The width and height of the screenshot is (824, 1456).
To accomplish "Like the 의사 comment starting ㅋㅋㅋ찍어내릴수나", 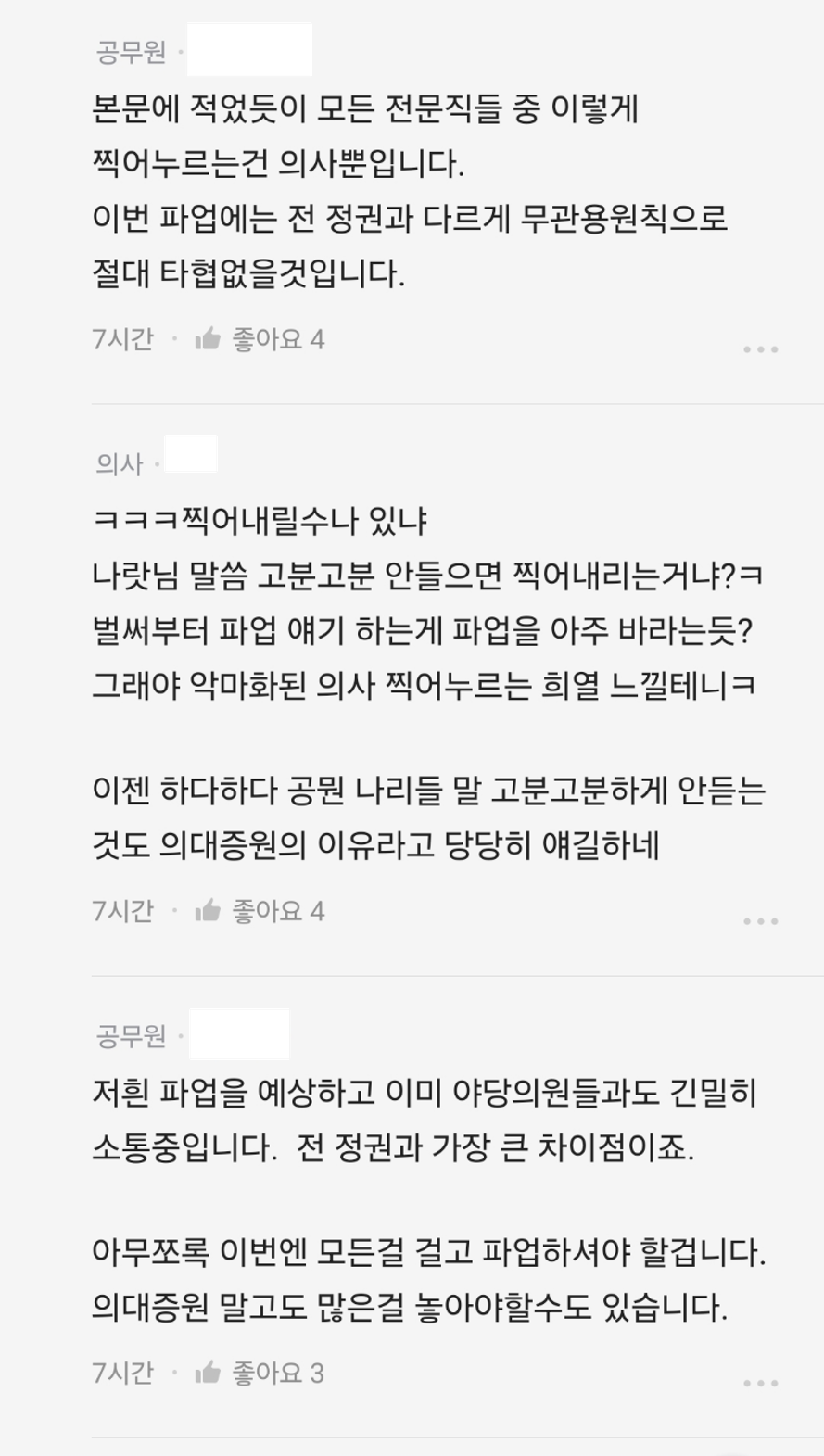I will pyautogui.click(x=209, y=911).
